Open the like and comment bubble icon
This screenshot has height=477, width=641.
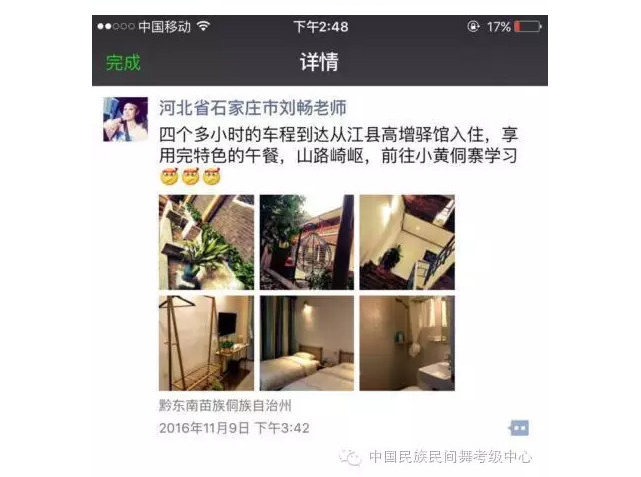(519, 428)
